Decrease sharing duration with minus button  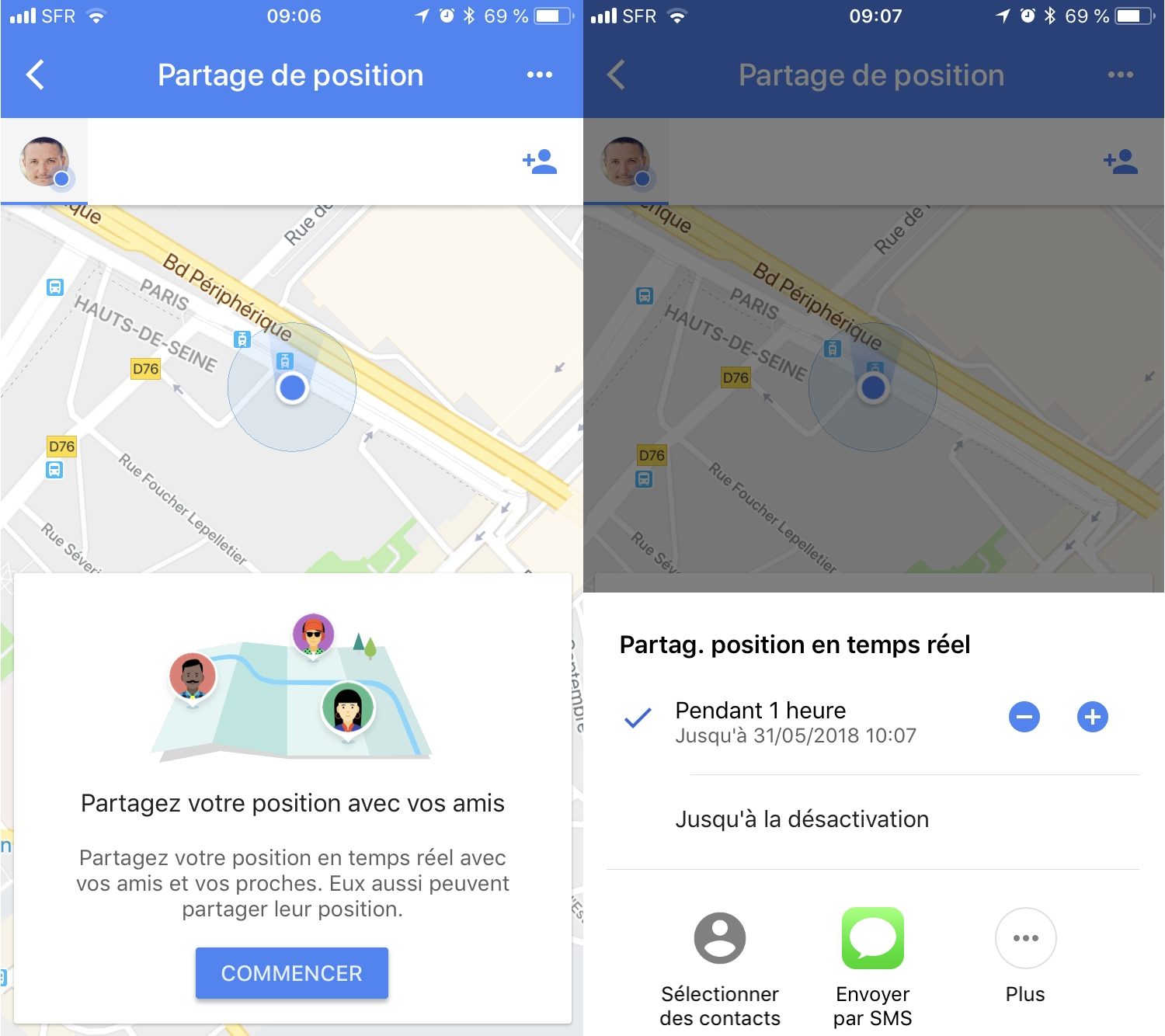point(1024,717)
